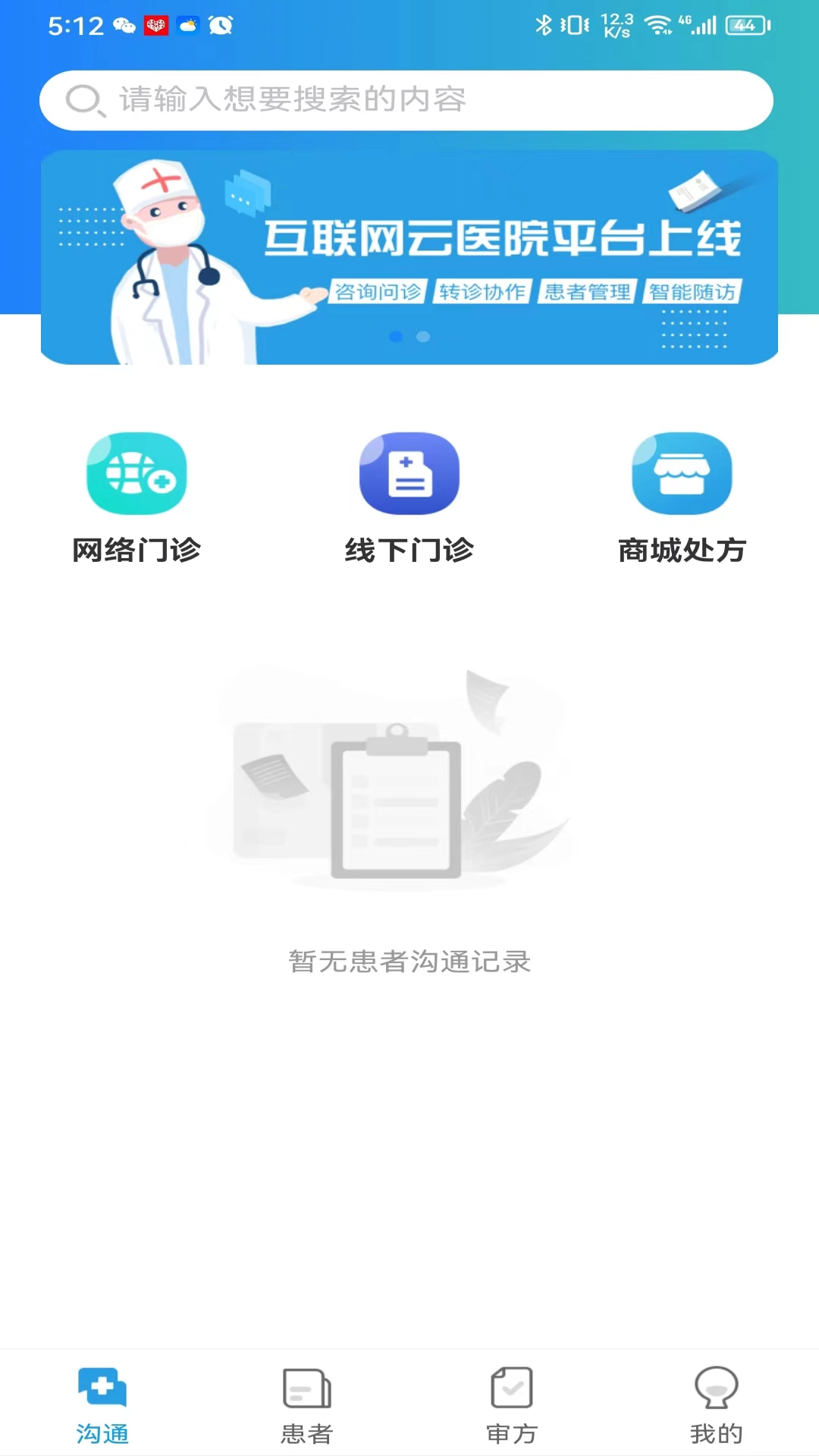The height and width of the screenshot is (1456, 819).
Task: Tap the 沟通 communication icon in bottom navigation
Action: [x=102, y=1386]
